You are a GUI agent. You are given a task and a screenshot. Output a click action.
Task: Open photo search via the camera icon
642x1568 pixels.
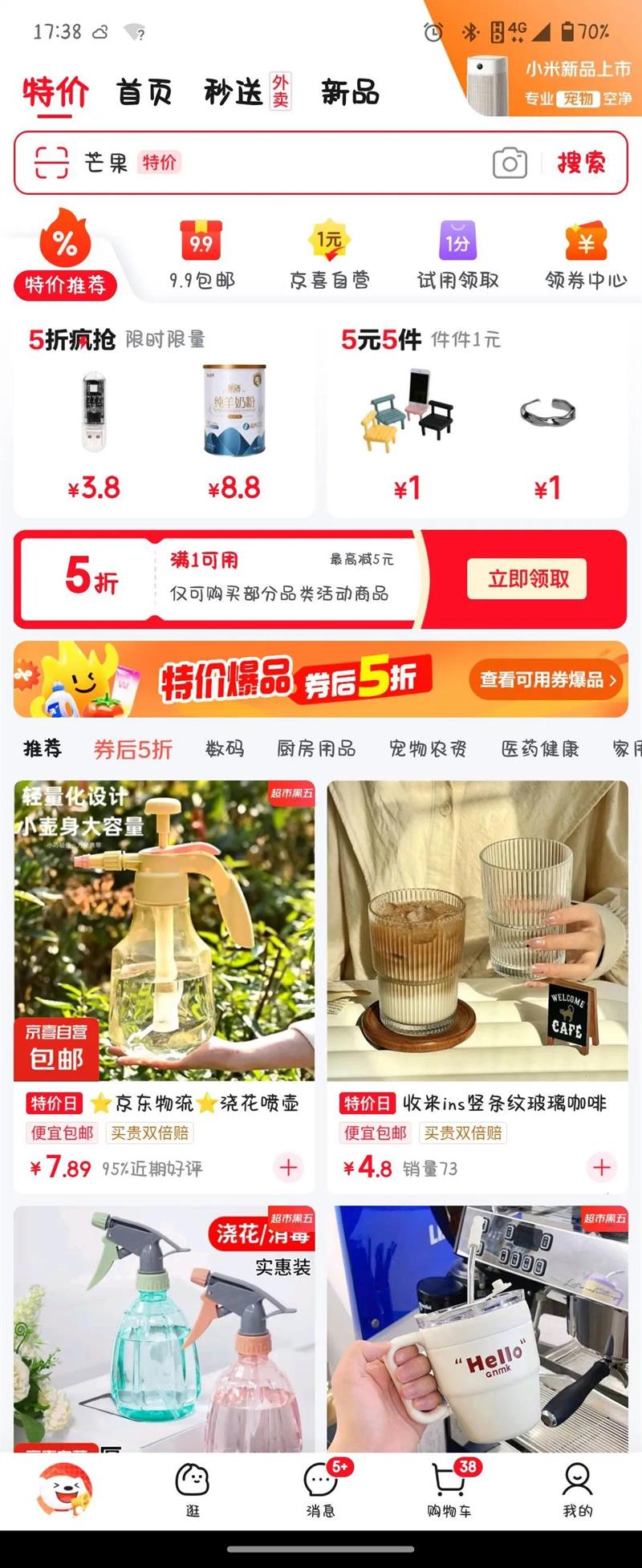[x=509, y=162]
